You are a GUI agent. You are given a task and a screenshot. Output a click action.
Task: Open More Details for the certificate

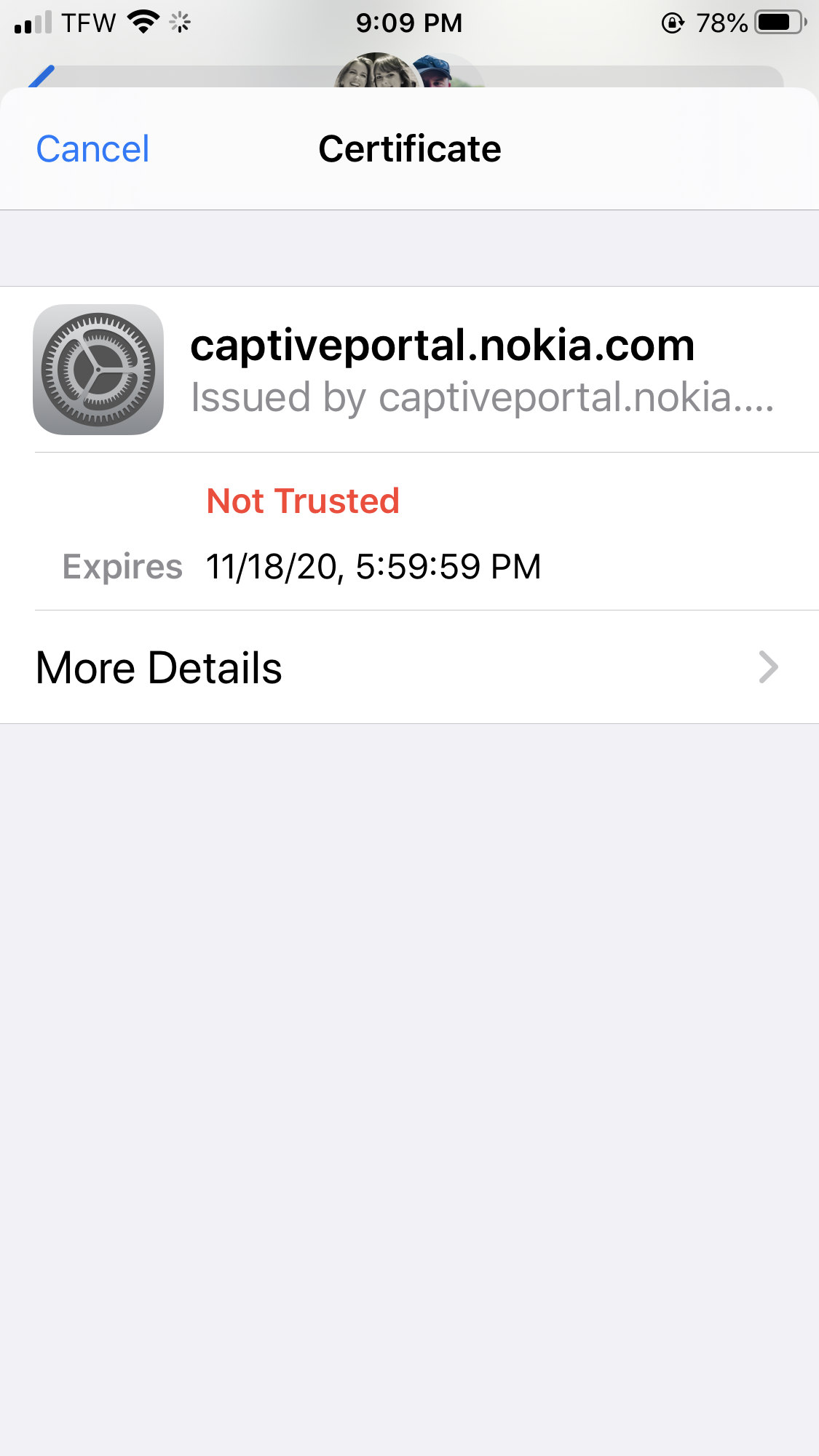408,667
